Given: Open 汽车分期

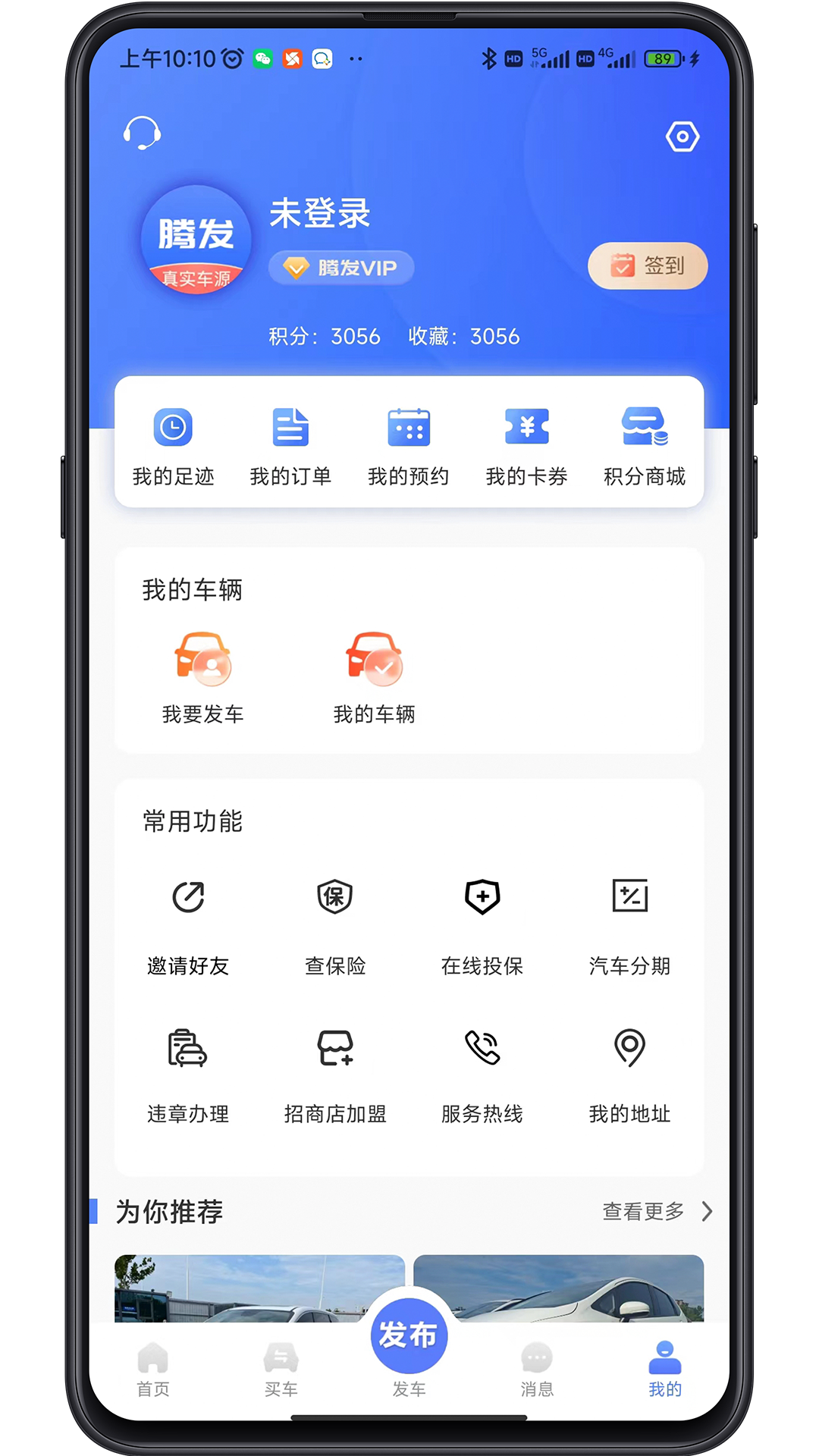Looking at the screenshot, I should (x=630, y=927).
